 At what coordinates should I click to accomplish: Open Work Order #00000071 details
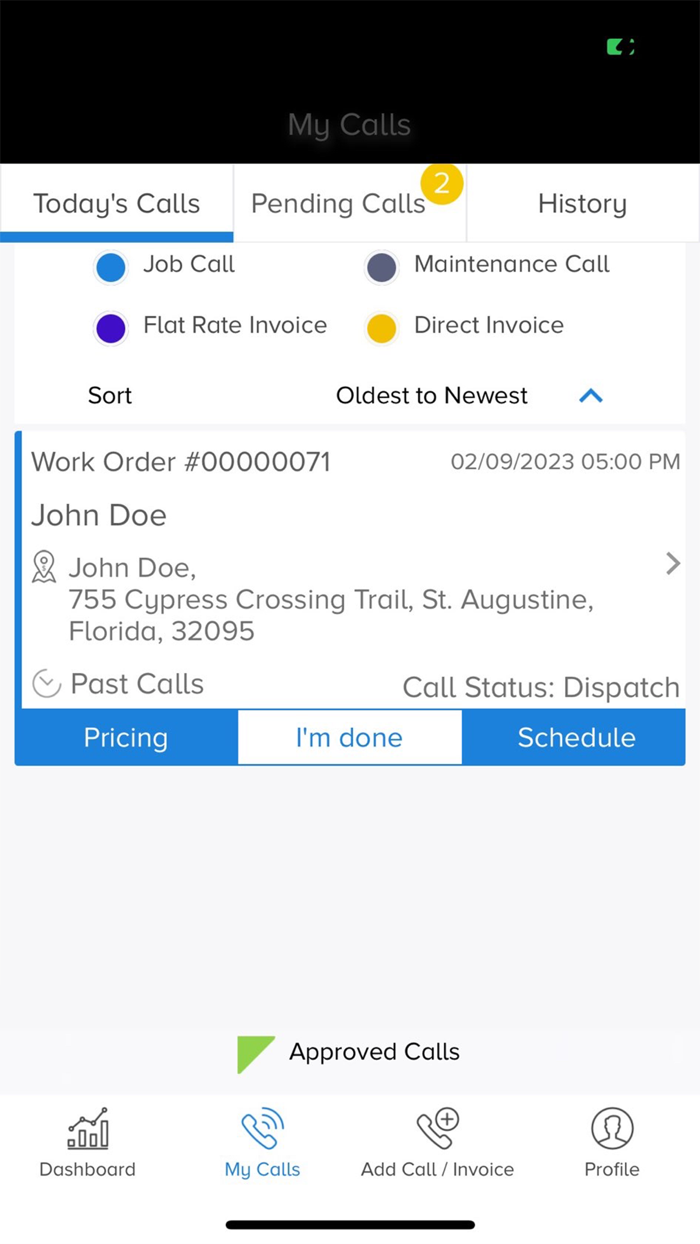pos(672,564)
